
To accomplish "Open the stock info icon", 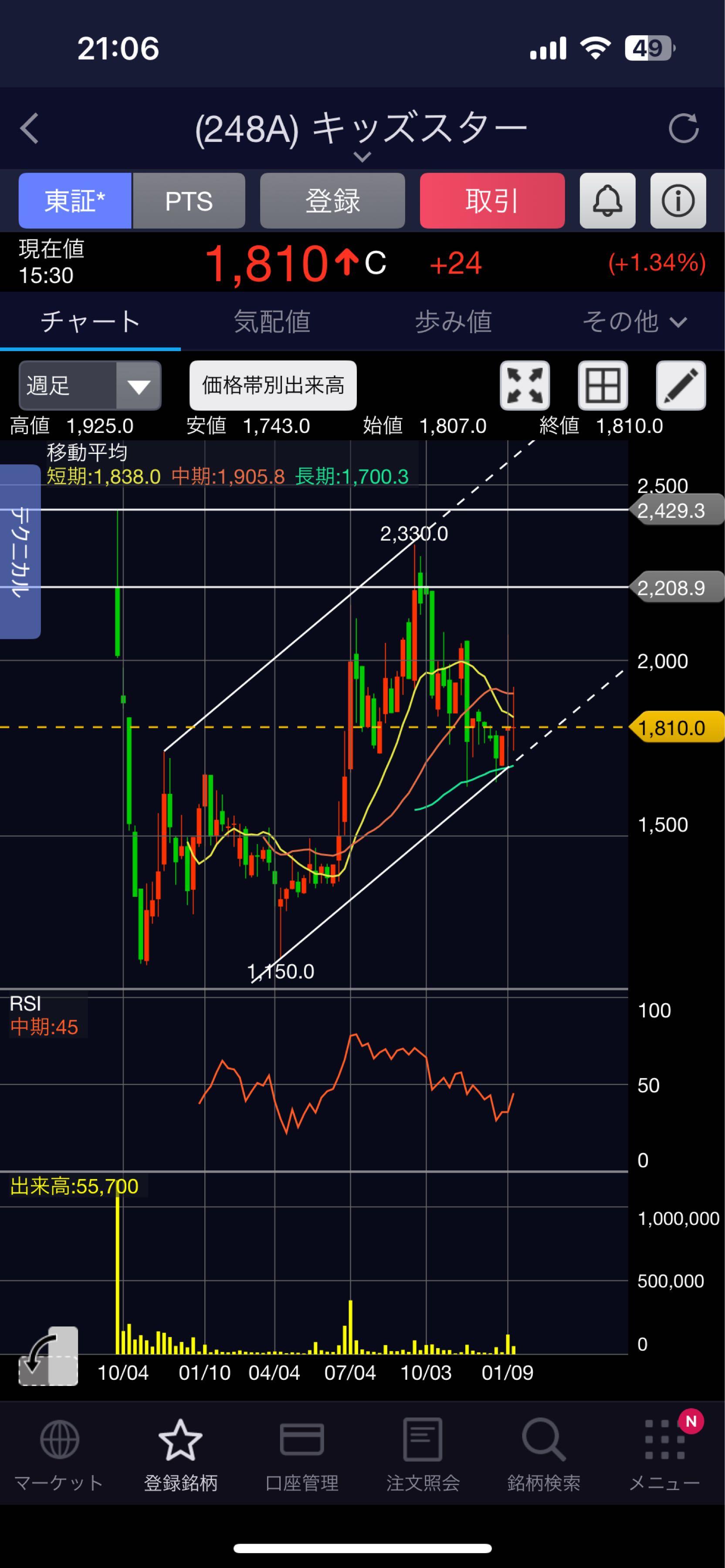I will (x=678, y=201).
